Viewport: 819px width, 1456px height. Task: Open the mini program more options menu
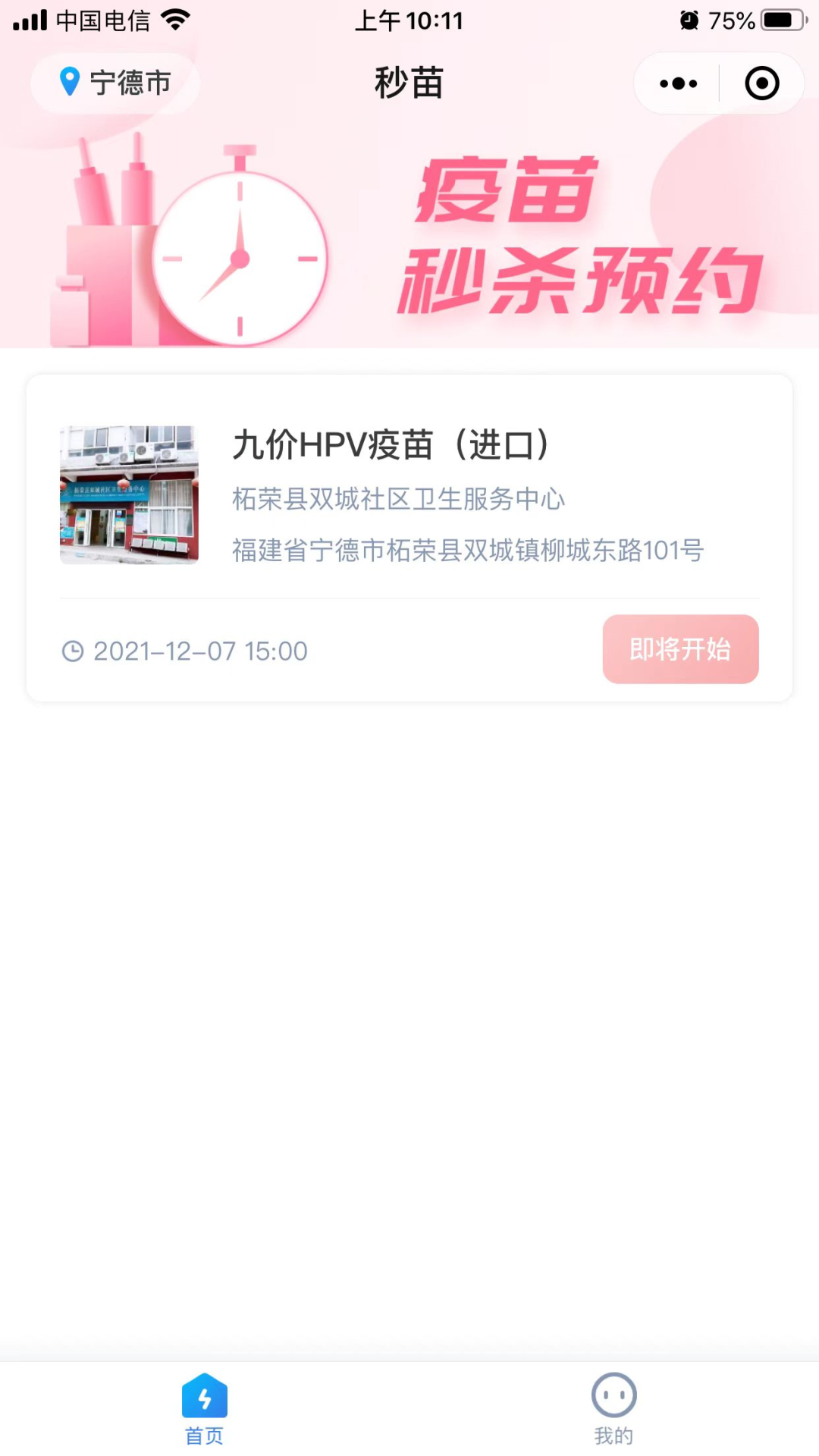click(678, 83)
